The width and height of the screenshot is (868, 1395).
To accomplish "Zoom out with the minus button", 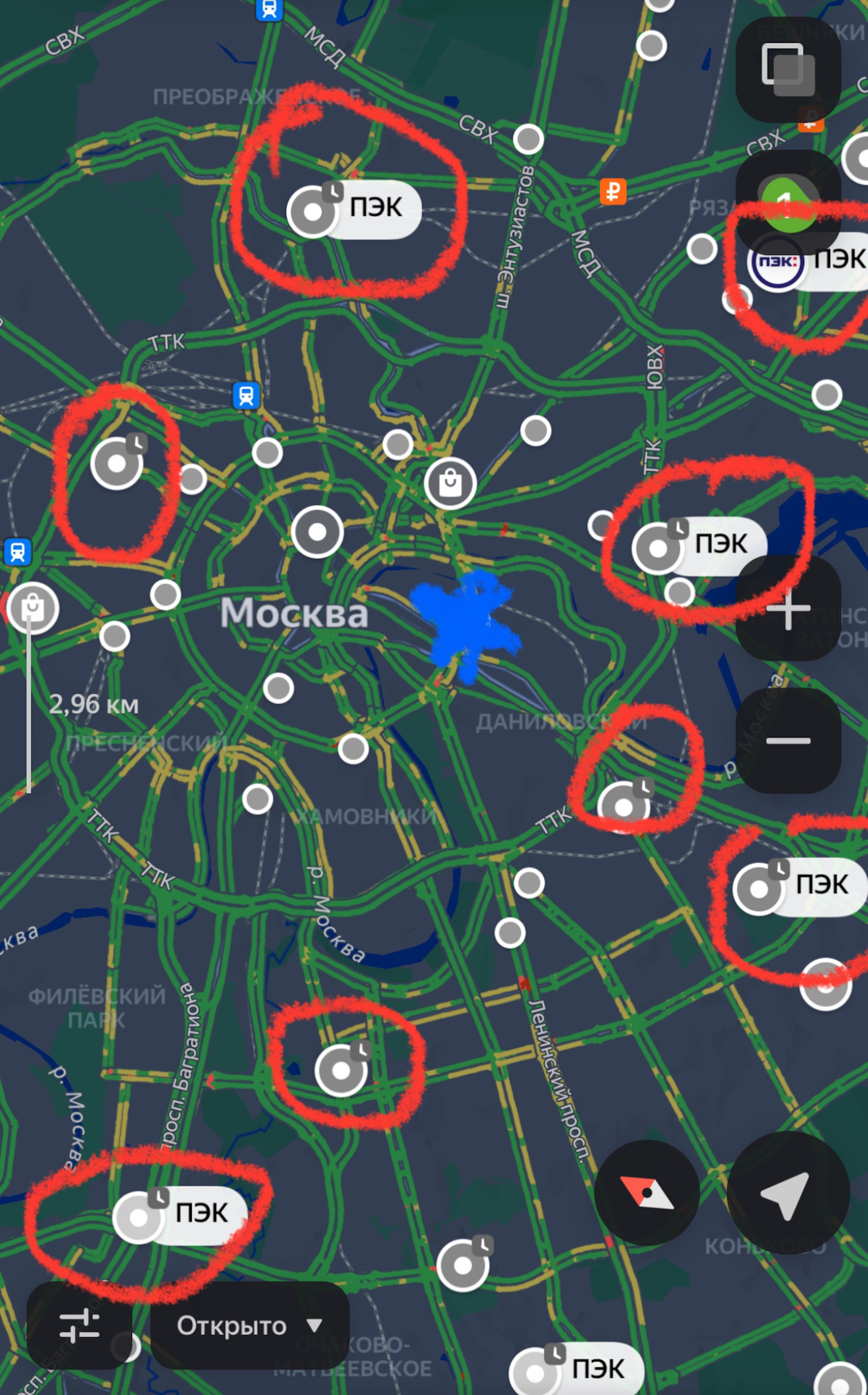I will 788,740.
